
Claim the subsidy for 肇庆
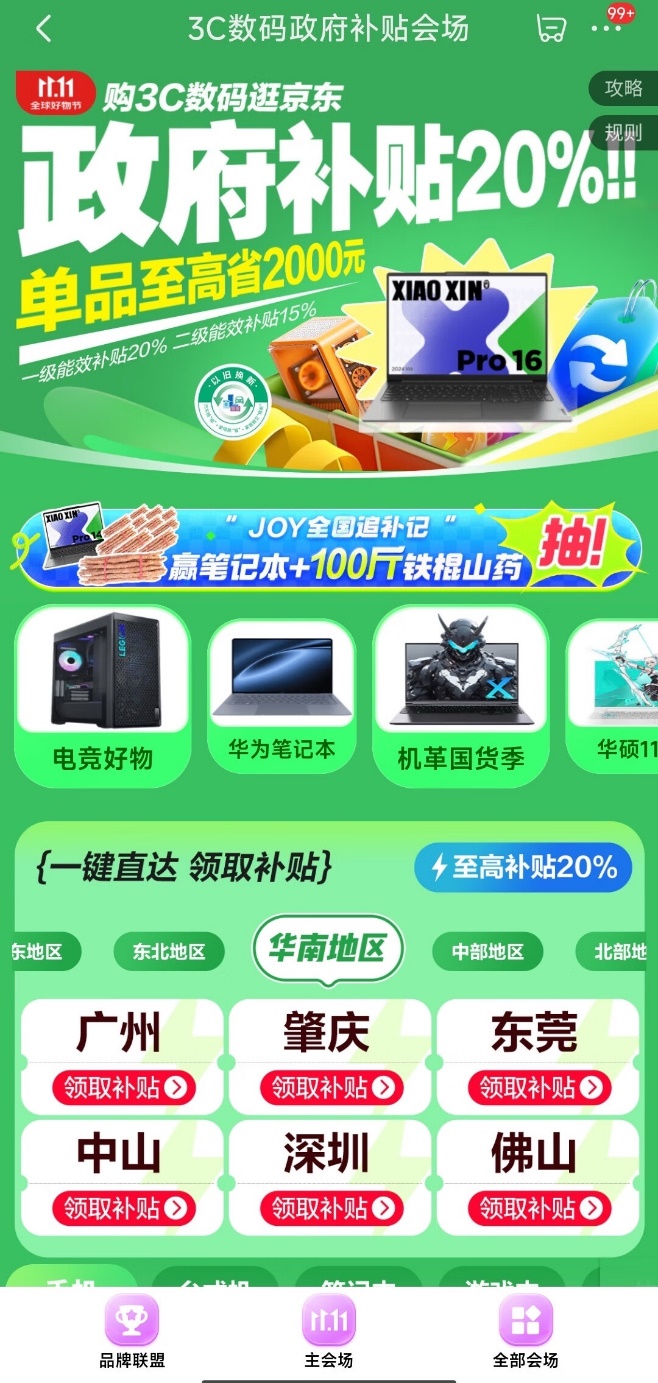331,1087
